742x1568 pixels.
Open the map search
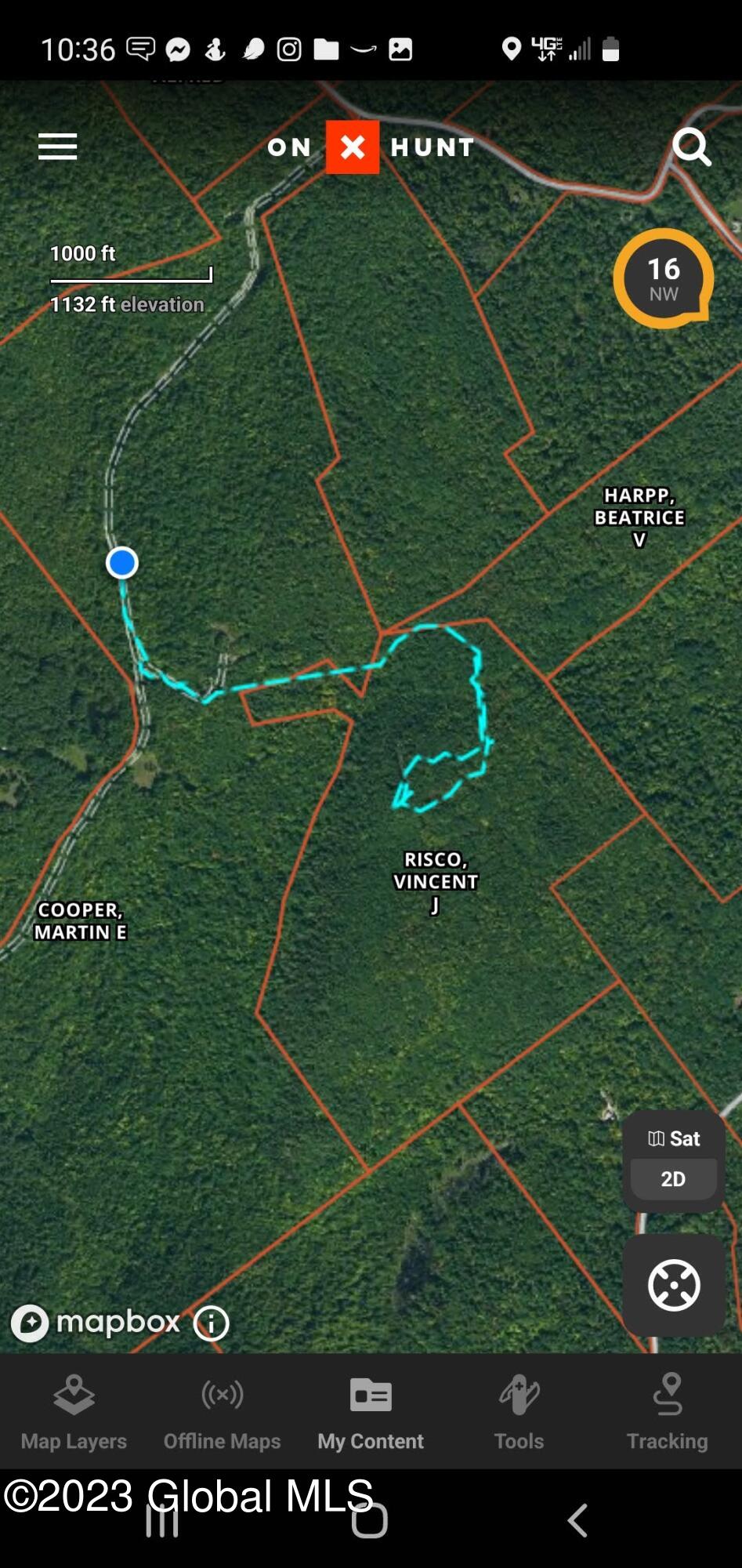pyautogui.click(x=691, y=147)
